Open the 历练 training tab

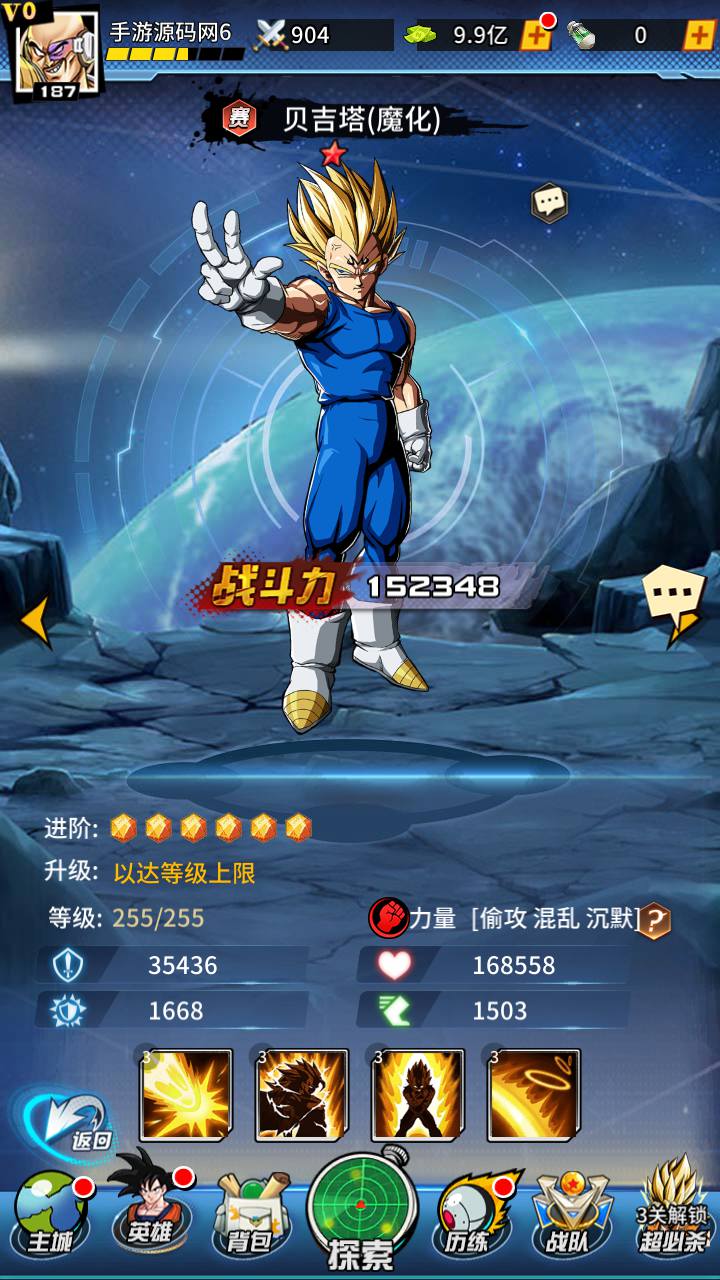(x=465, y=1215)
